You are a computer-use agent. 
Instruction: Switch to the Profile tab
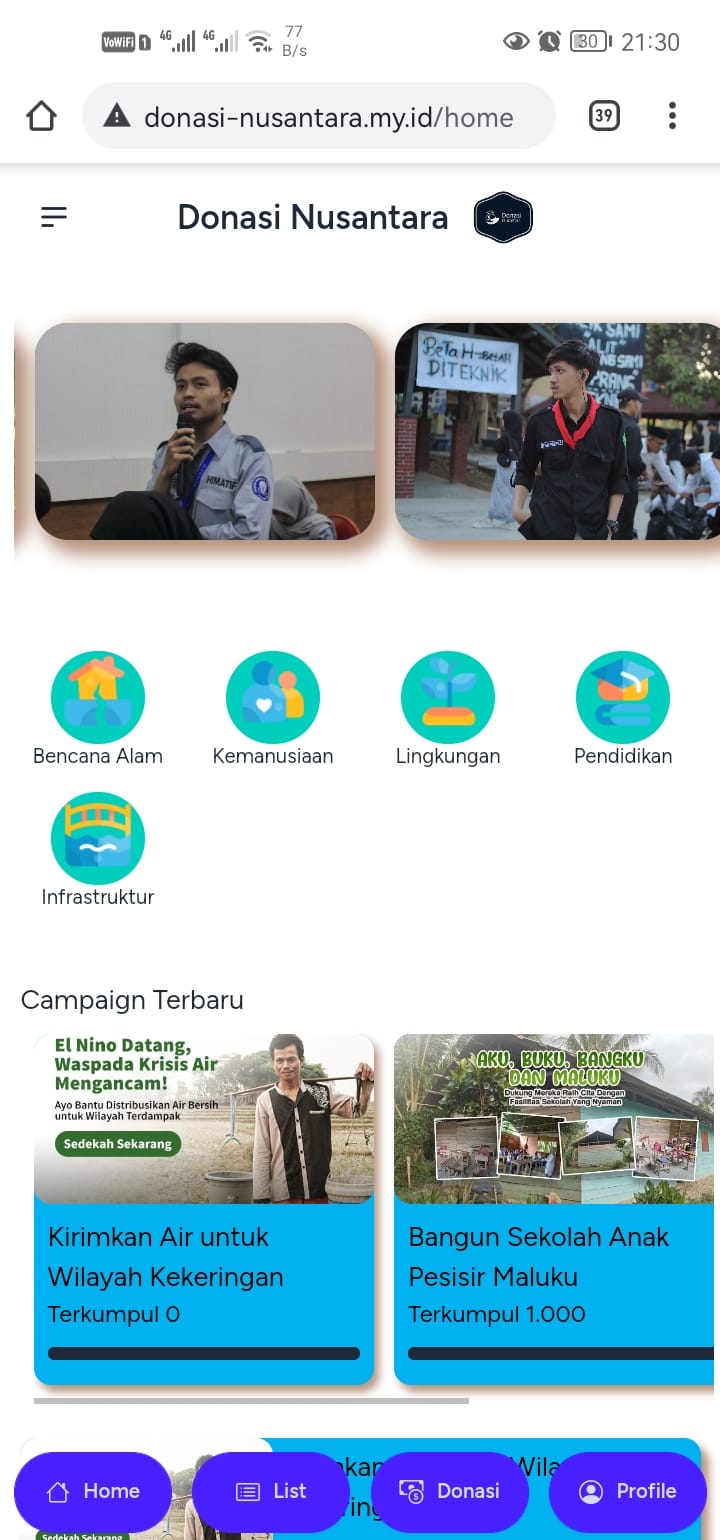(628, 1491)
